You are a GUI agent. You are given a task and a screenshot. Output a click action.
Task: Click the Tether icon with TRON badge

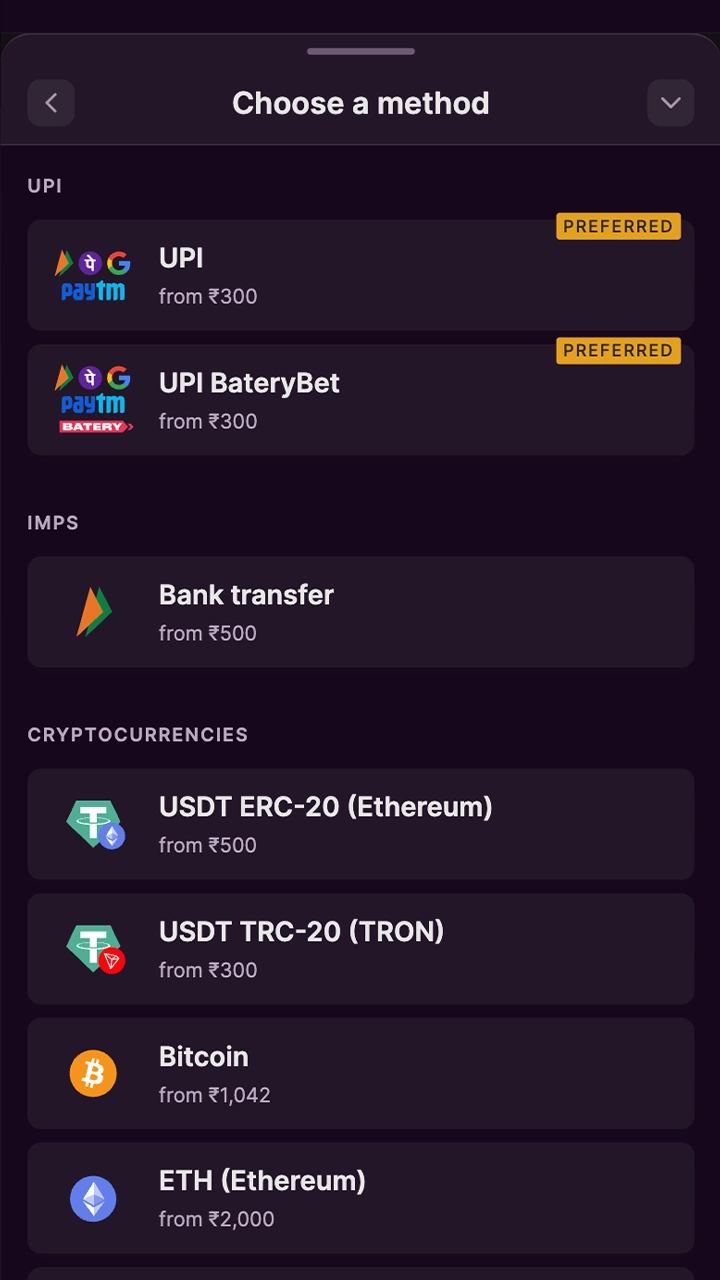click(x=93, y=948)
